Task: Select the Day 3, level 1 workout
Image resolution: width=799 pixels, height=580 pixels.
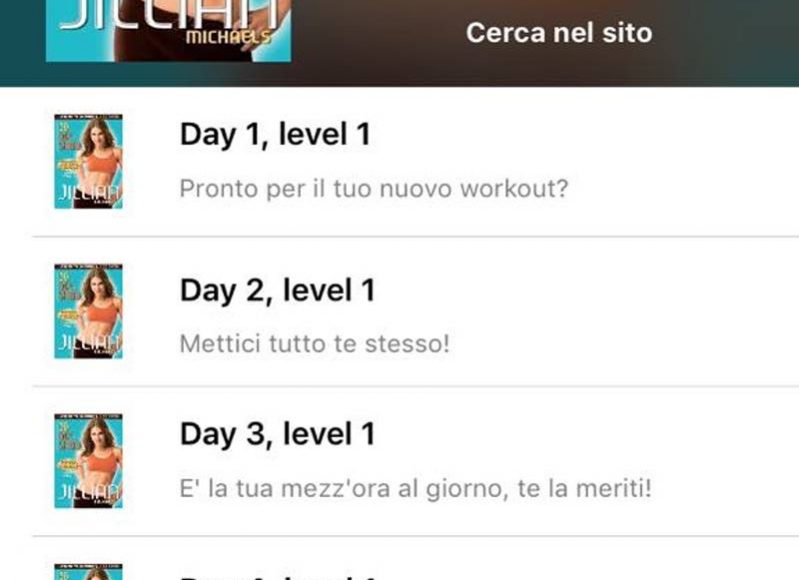Action: point(277,434)
